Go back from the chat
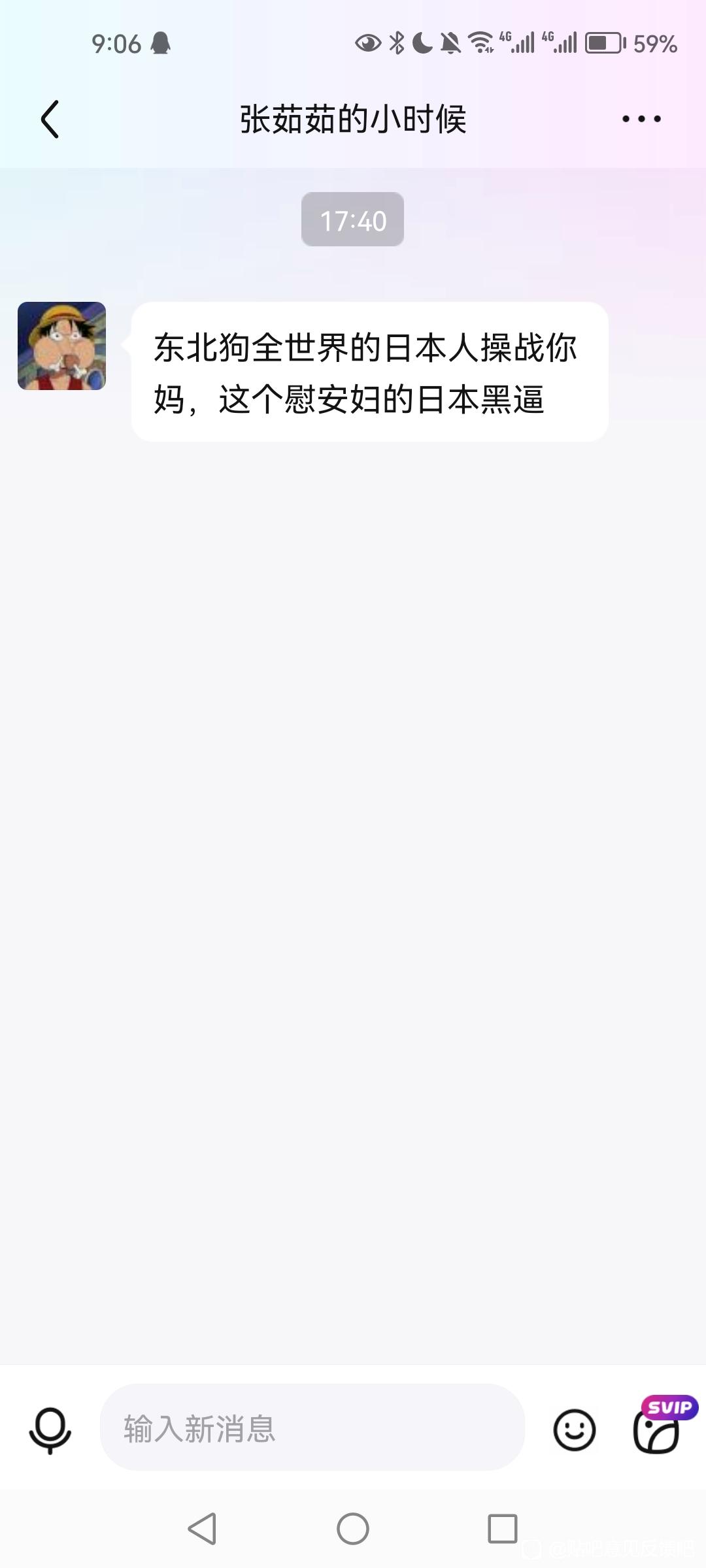Image resolution: width=706 pixels, height=1568 pixels. [x=50, y=119]
